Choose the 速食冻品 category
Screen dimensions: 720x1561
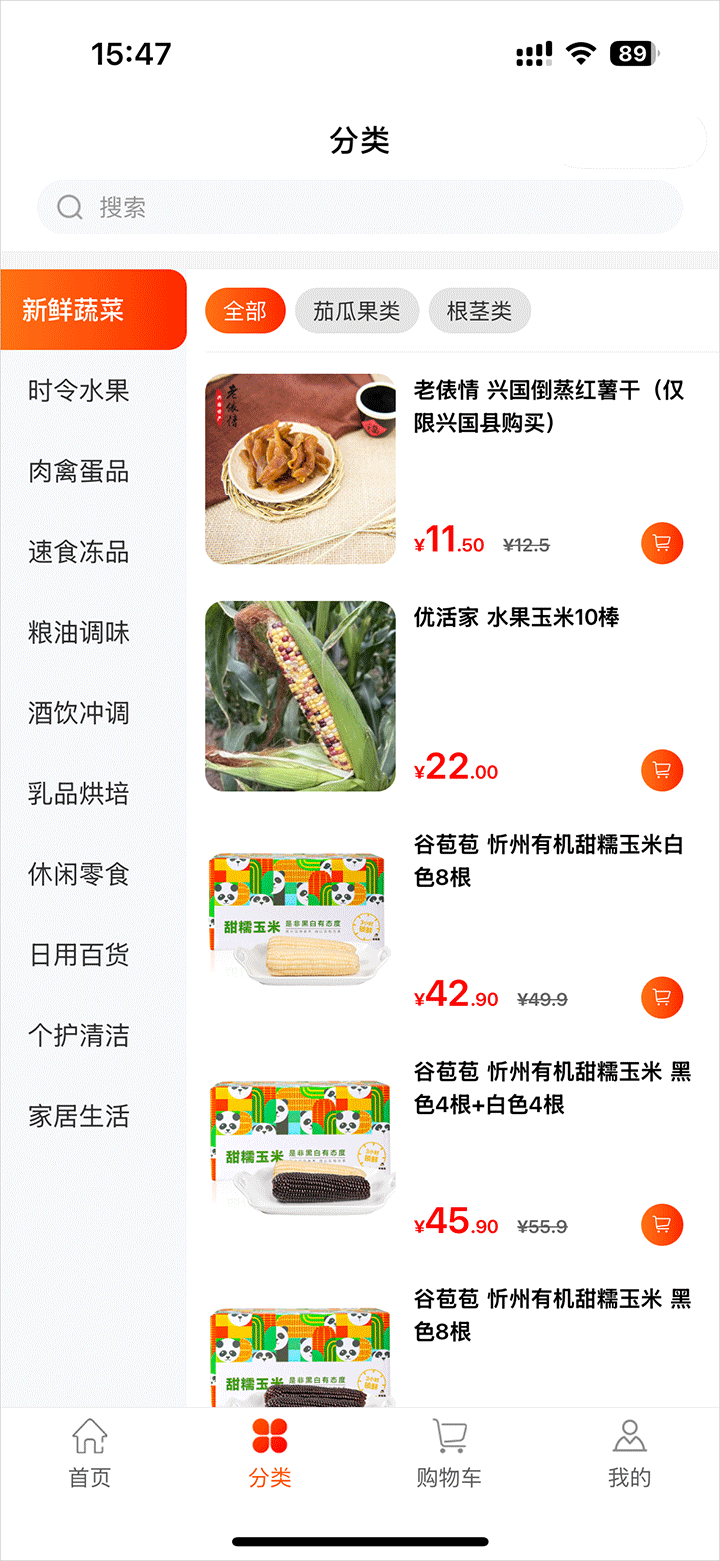(x=79, y=552)
